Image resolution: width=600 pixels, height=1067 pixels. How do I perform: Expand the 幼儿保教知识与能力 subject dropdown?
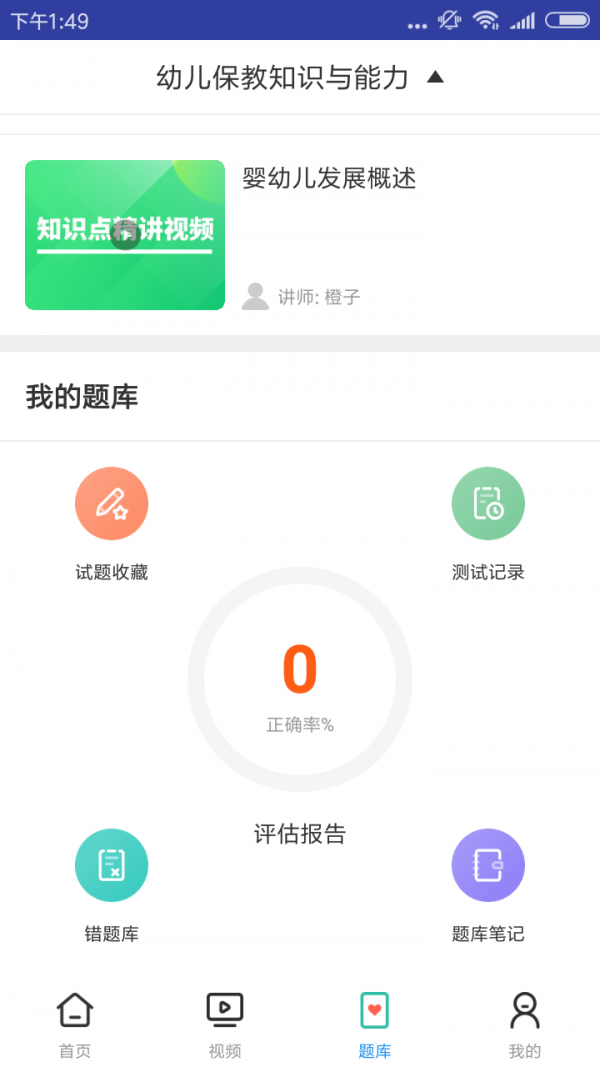coord(300,77)
